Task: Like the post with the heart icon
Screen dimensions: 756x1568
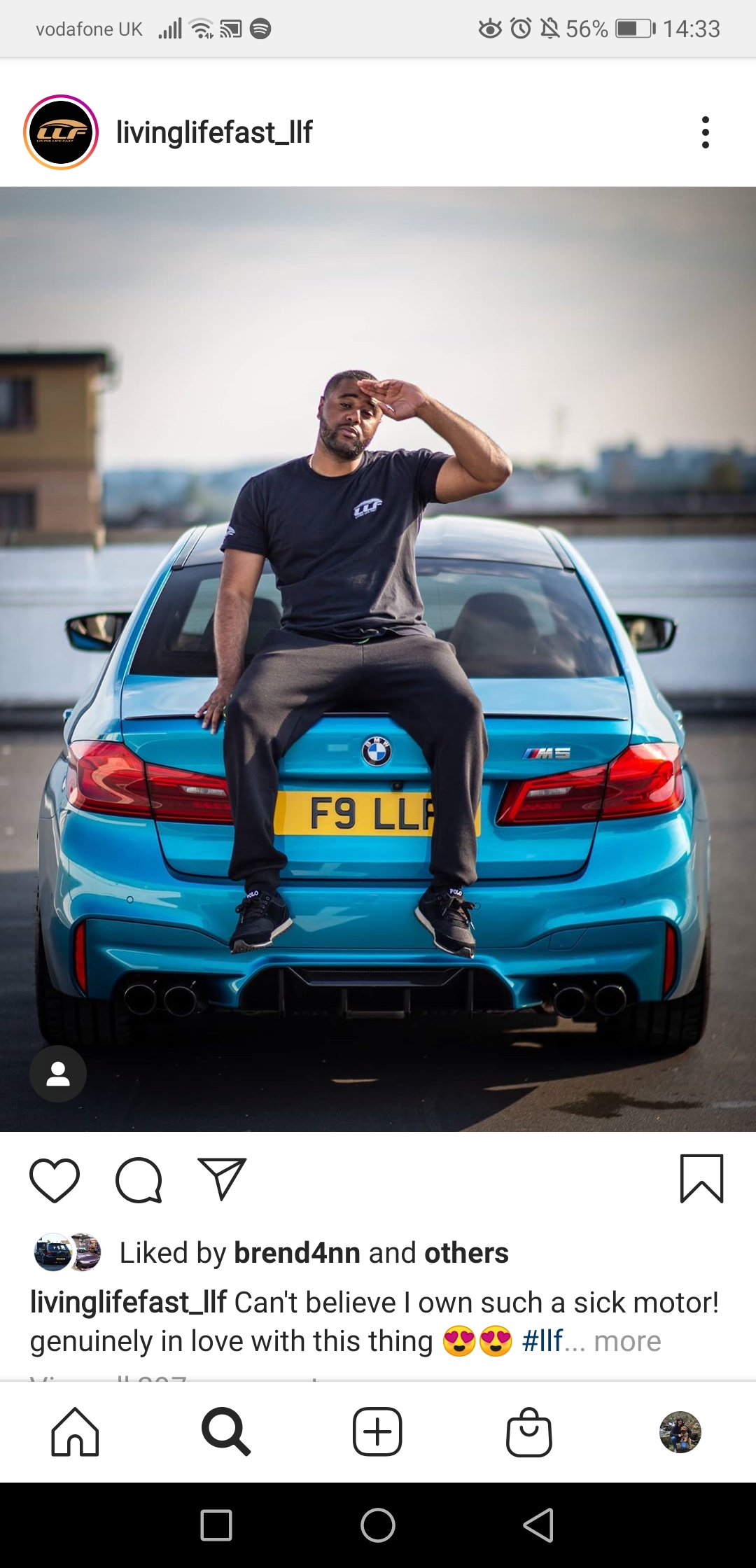Action: coord(55,1180)
